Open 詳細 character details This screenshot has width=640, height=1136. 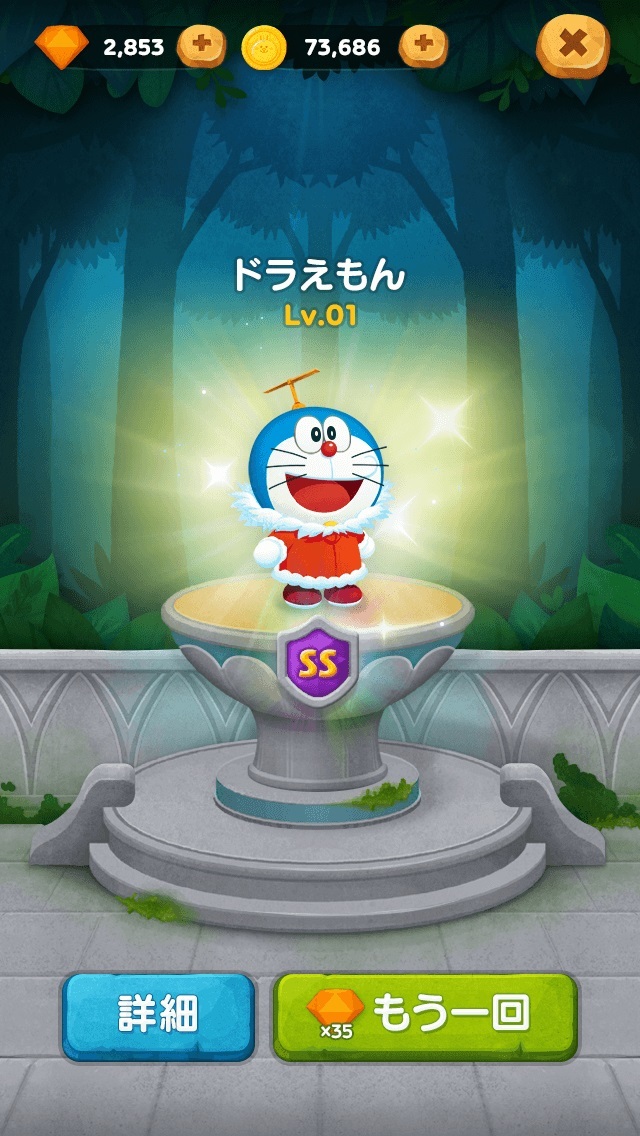(x=158, y=1015)
